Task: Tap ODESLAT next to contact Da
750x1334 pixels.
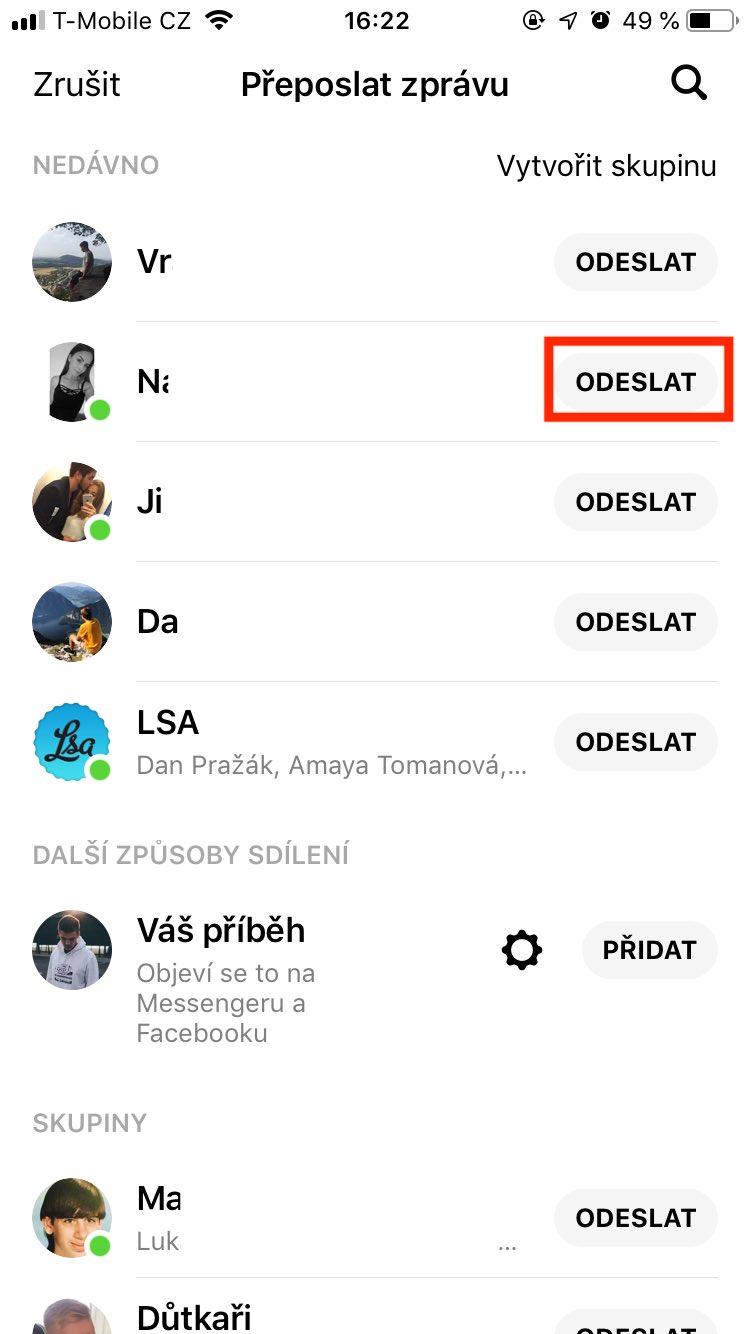Action: tap(636, 622)
